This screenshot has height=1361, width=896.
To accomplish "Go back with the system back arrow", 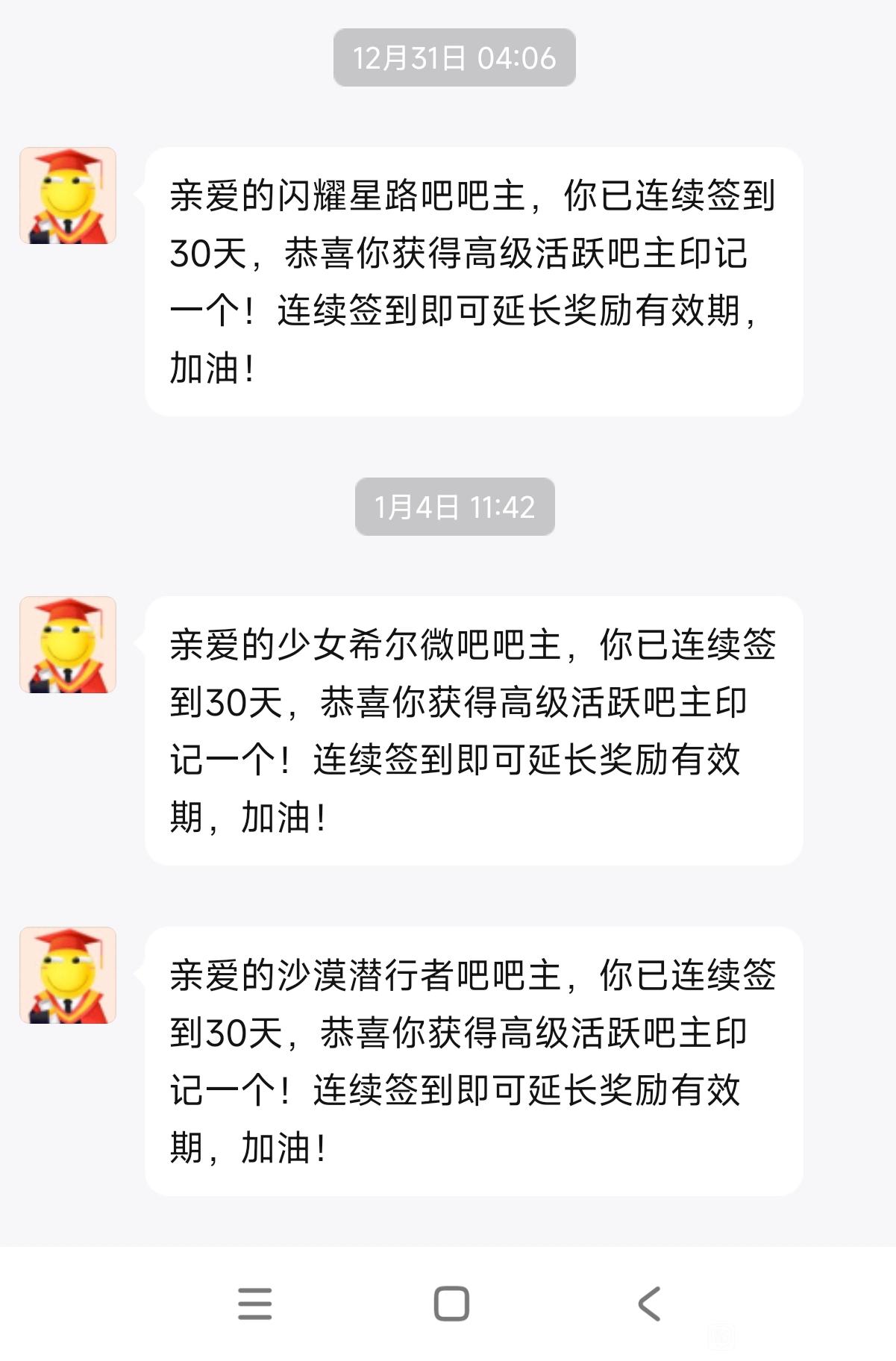I will tap(649, 1304).
